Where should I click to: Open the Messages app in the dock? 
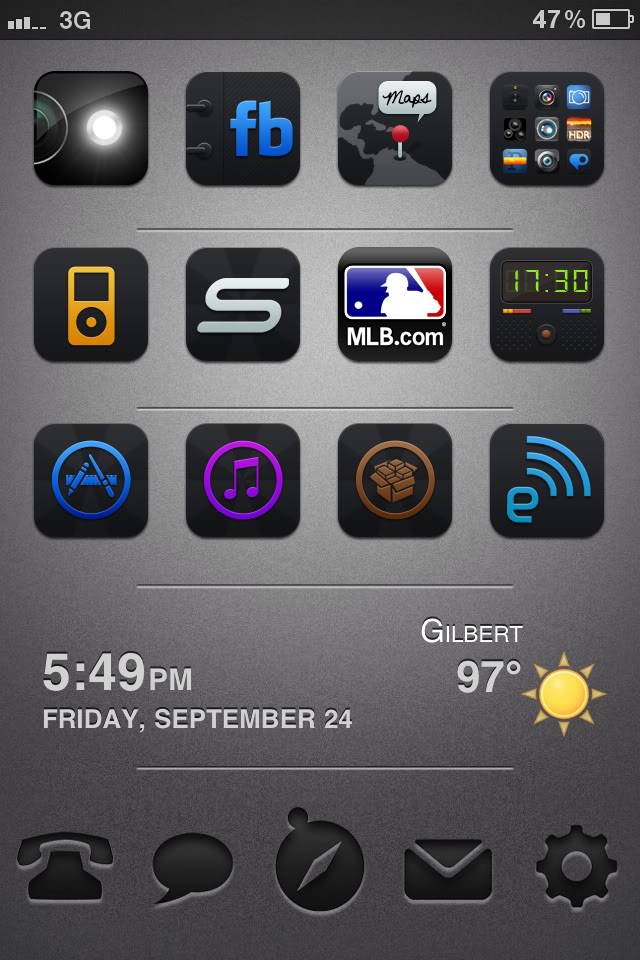pyautogui.click(x=192, y=866)
